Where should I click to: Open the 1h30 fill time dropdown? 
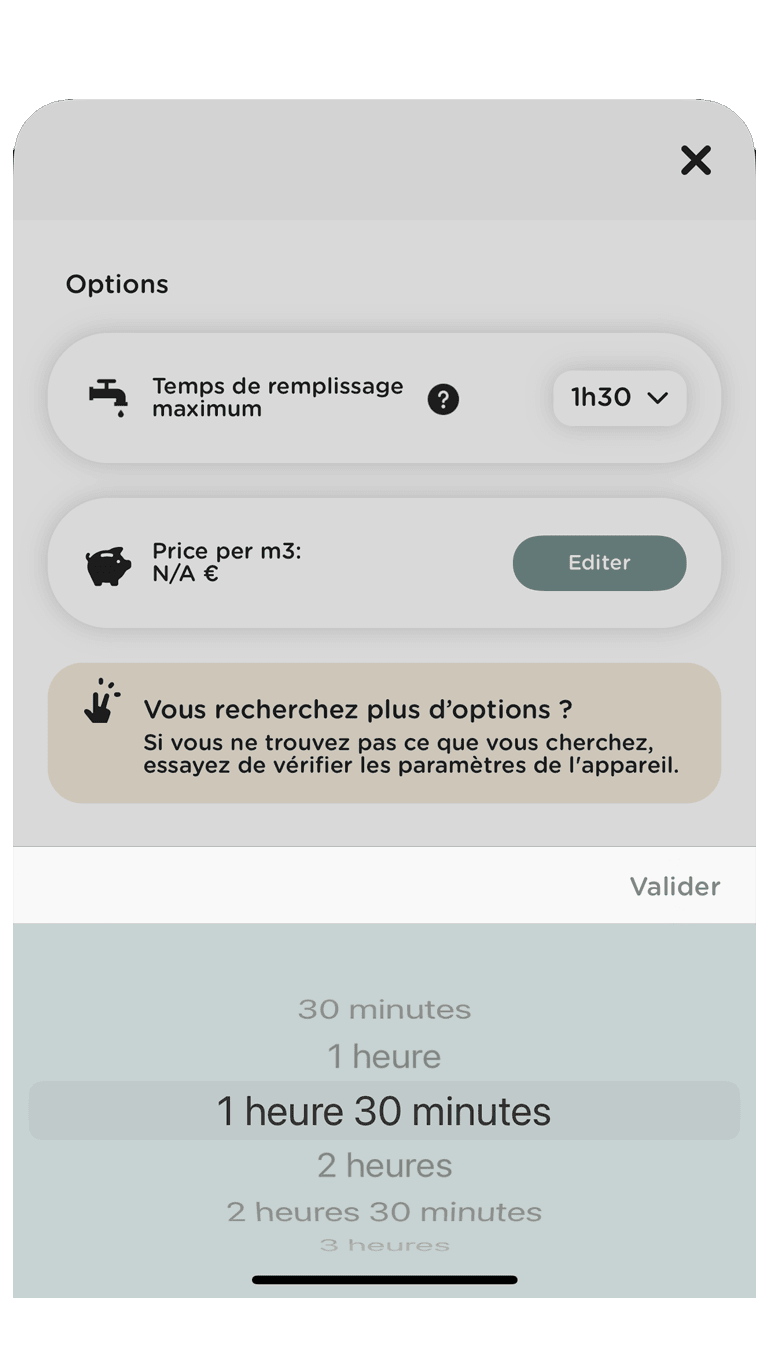[619, 398]
